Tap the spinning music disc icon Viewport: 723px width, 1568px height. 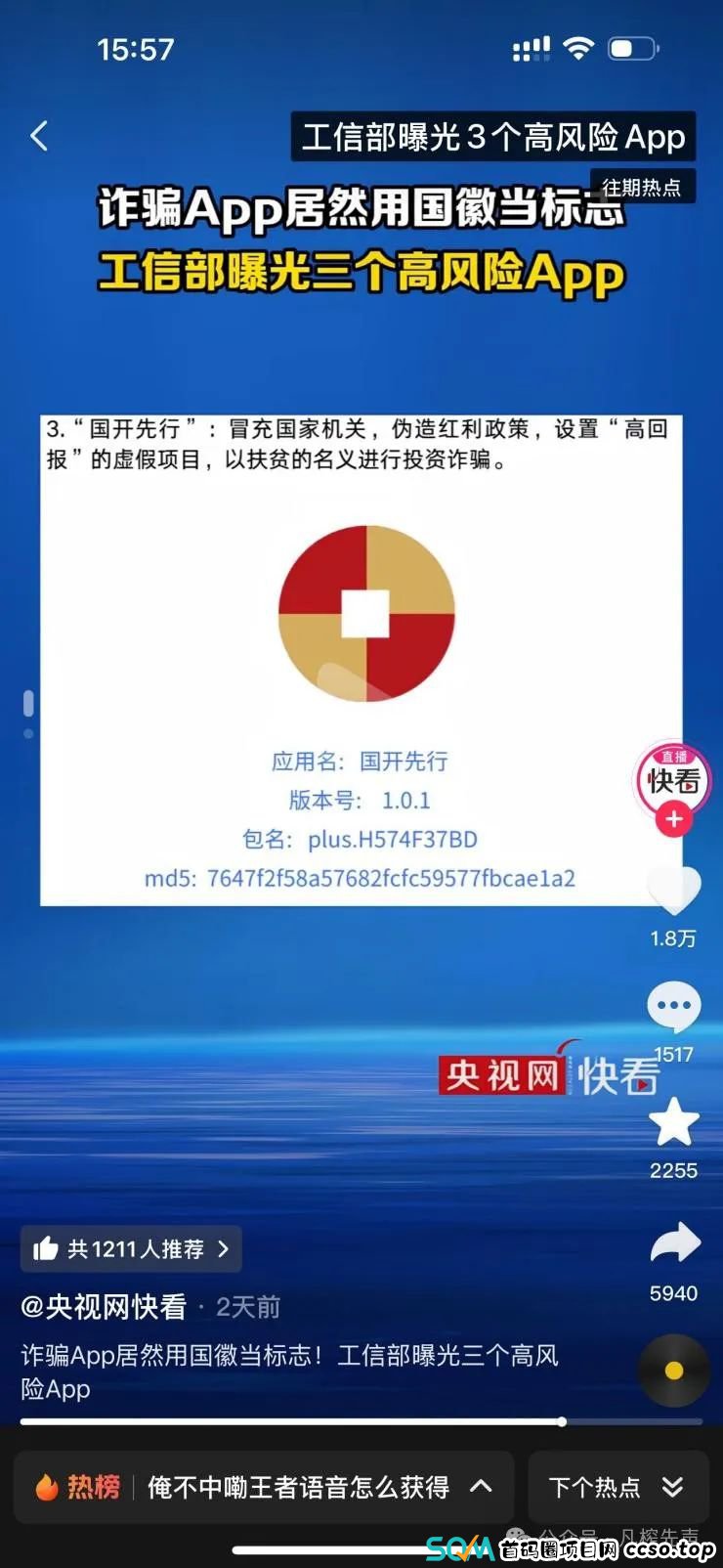pos(673,1372)
